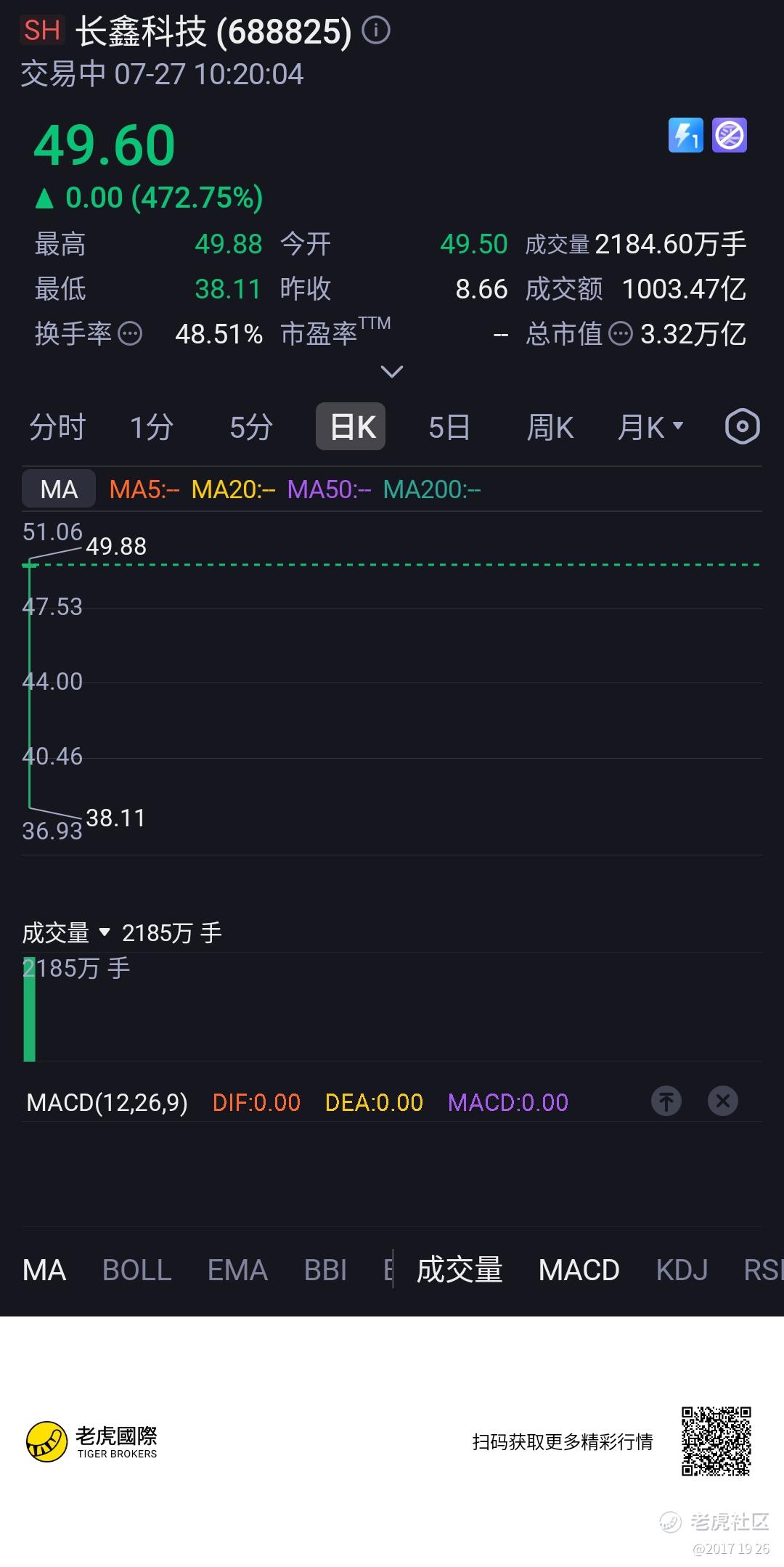Open chart settings gear icon
784x1567 pixels.
(x=742, y=427)
